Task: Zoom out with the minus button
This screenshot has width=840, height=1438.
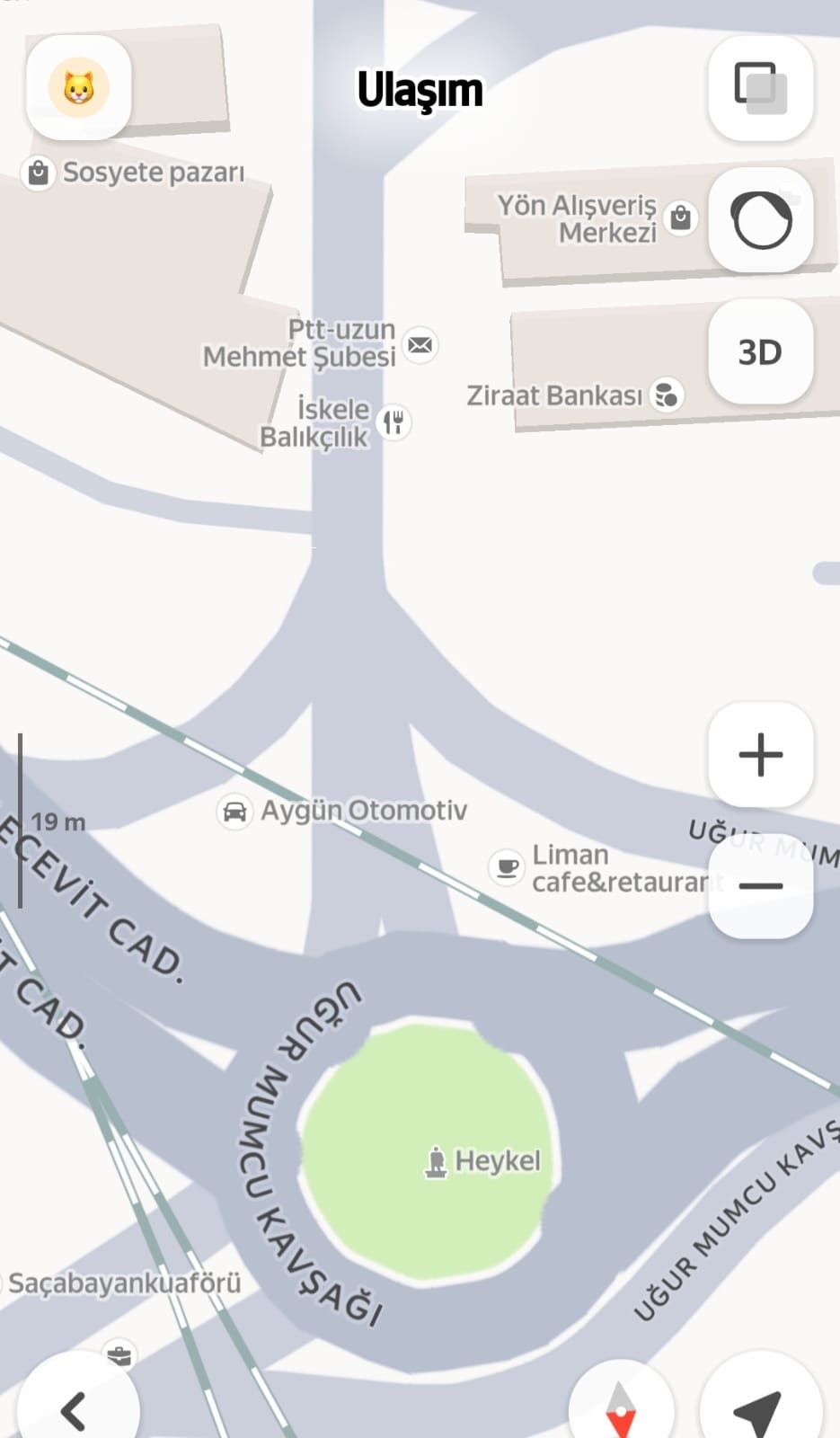Action: 760,886
